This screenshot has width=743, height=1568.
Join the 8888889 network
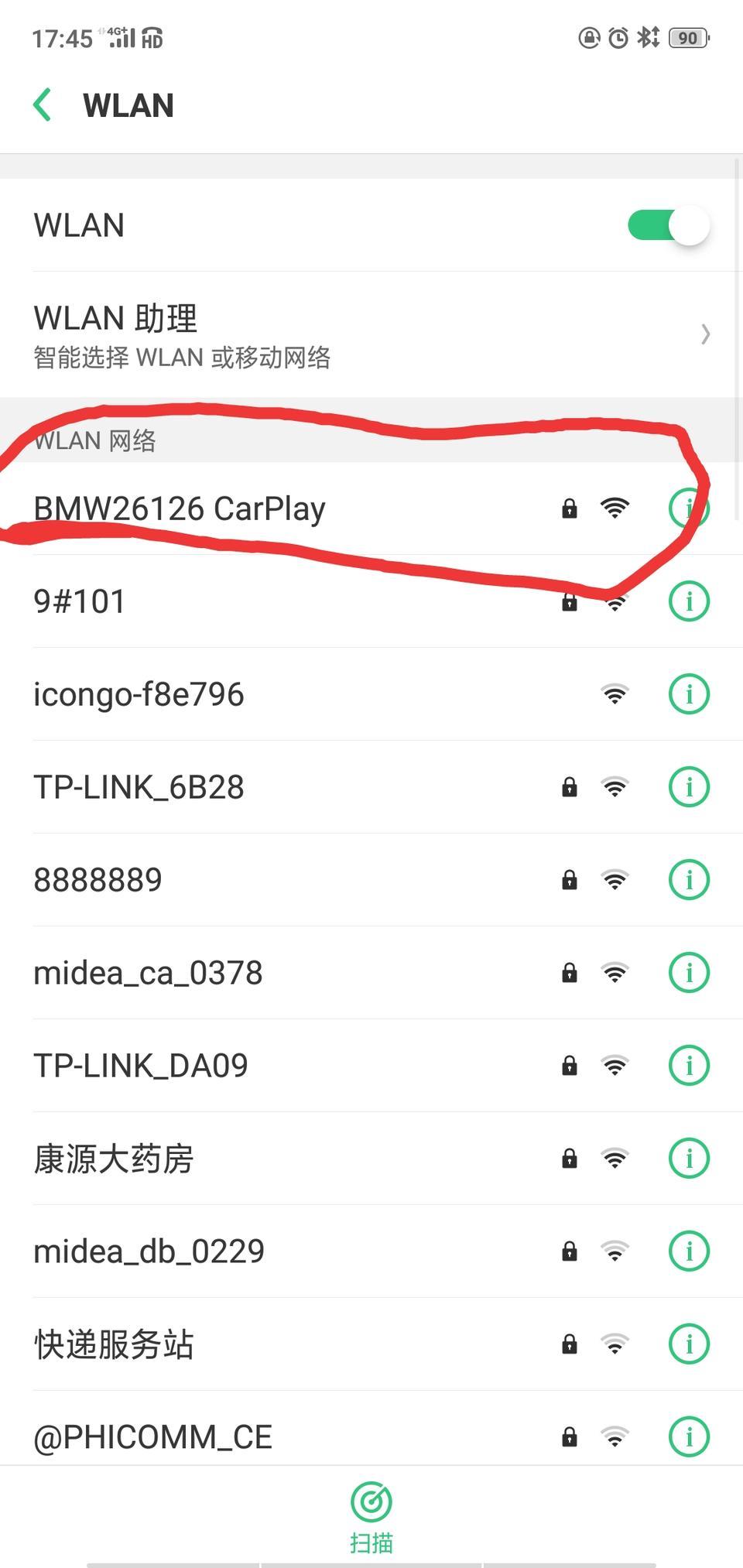(98, 880)
